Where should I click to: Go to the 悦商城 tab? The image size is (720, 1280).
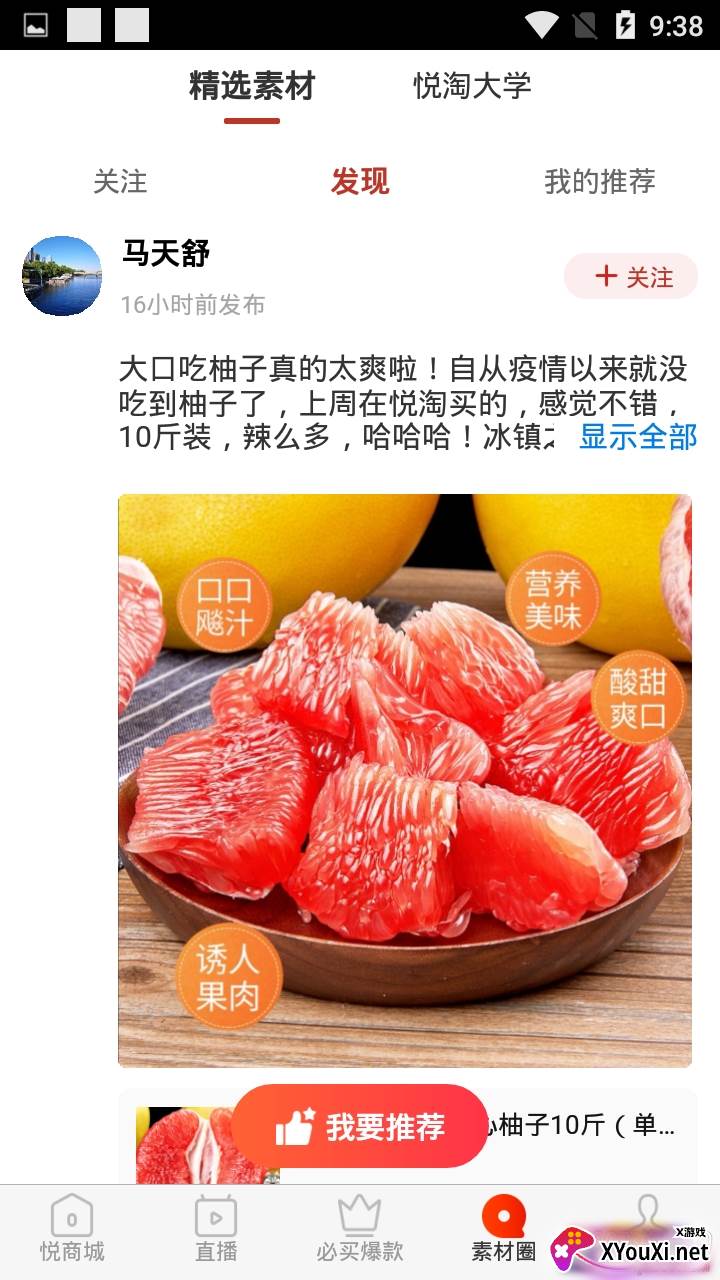pos(72,1230)
